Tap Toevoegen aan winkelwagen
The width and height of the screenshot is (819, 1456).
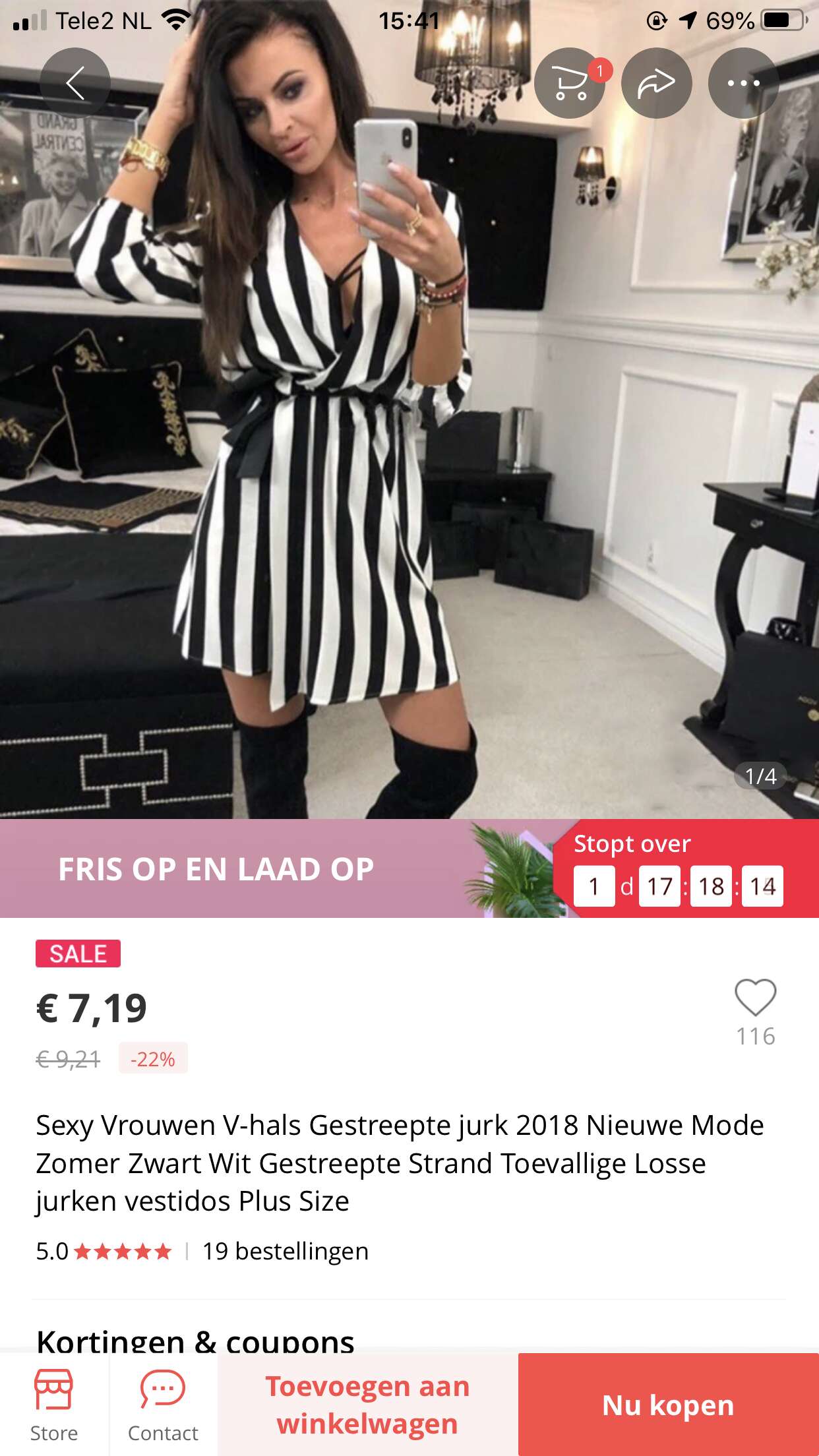(367, 1405)
